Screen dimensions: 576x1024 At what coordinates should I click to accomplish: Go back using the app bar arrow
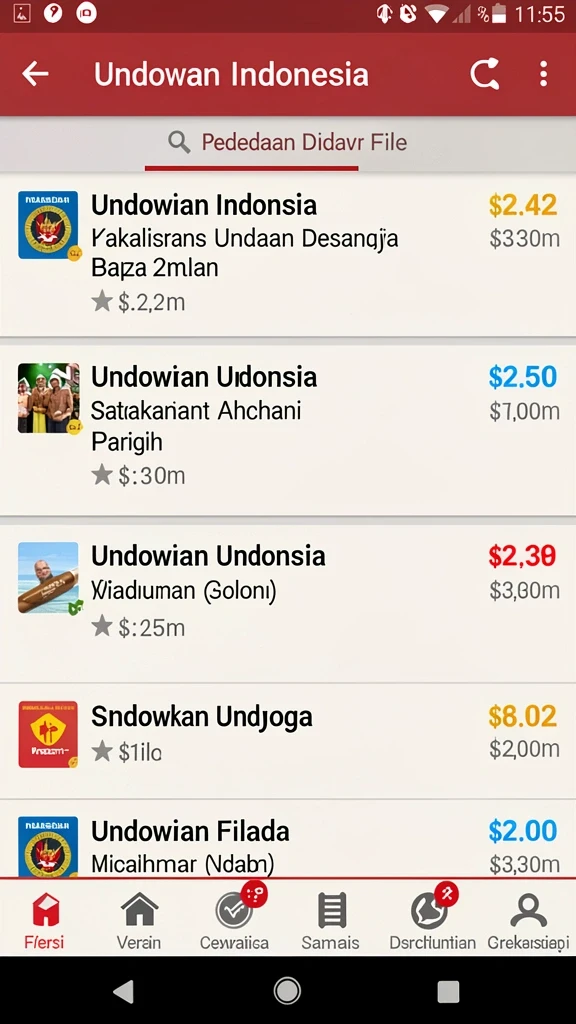[x=35, y=74]
